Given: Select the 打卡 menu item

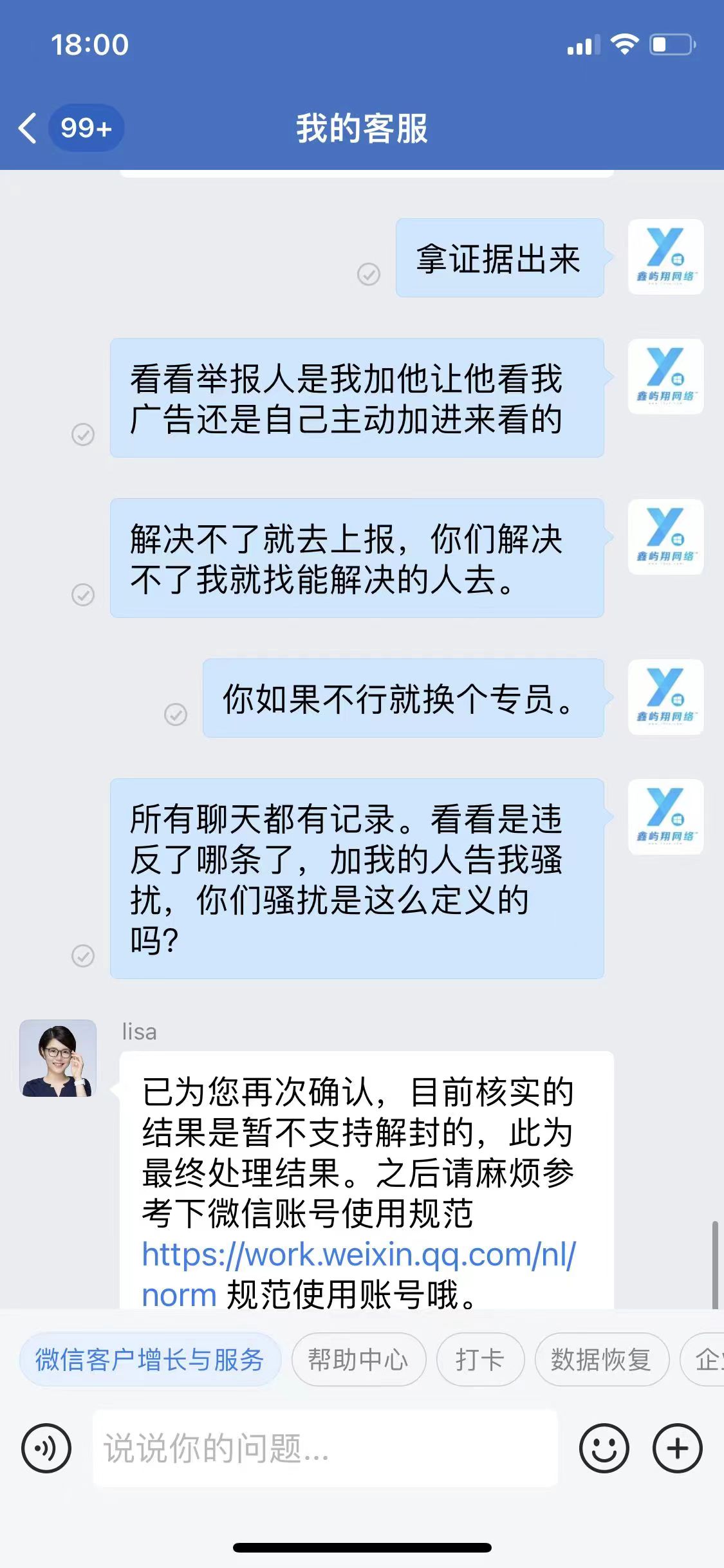Looking at the screenshot, I should tap(479, 1360).
